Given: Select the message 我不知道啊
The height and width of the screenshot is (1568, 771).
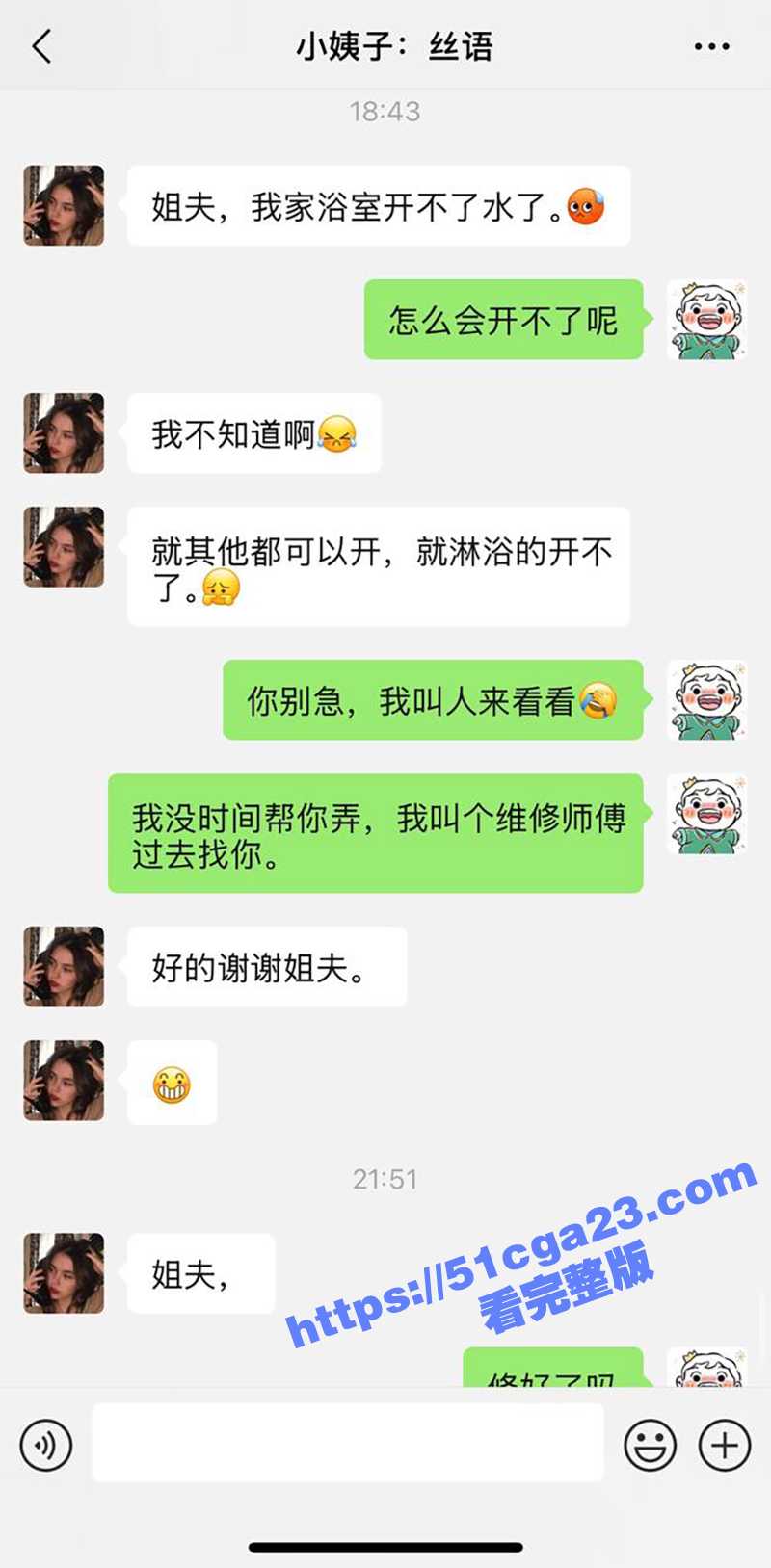Looking at the screenshot, I should pyautogui.click(x=253, y=434).
